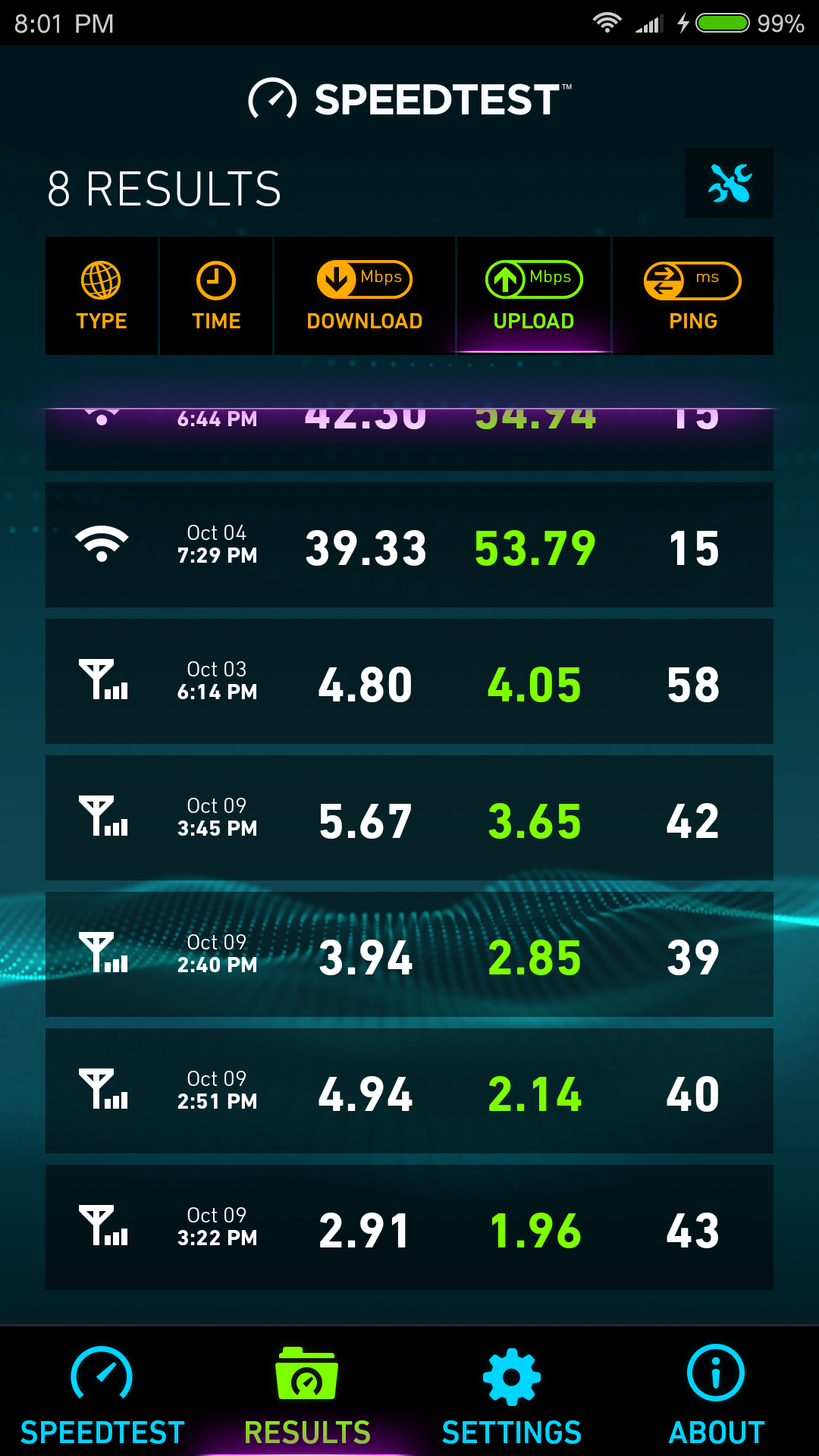This screenshot has width=819, height=1456.
Task: Sort results by Time column
Action: coord(216,296)
